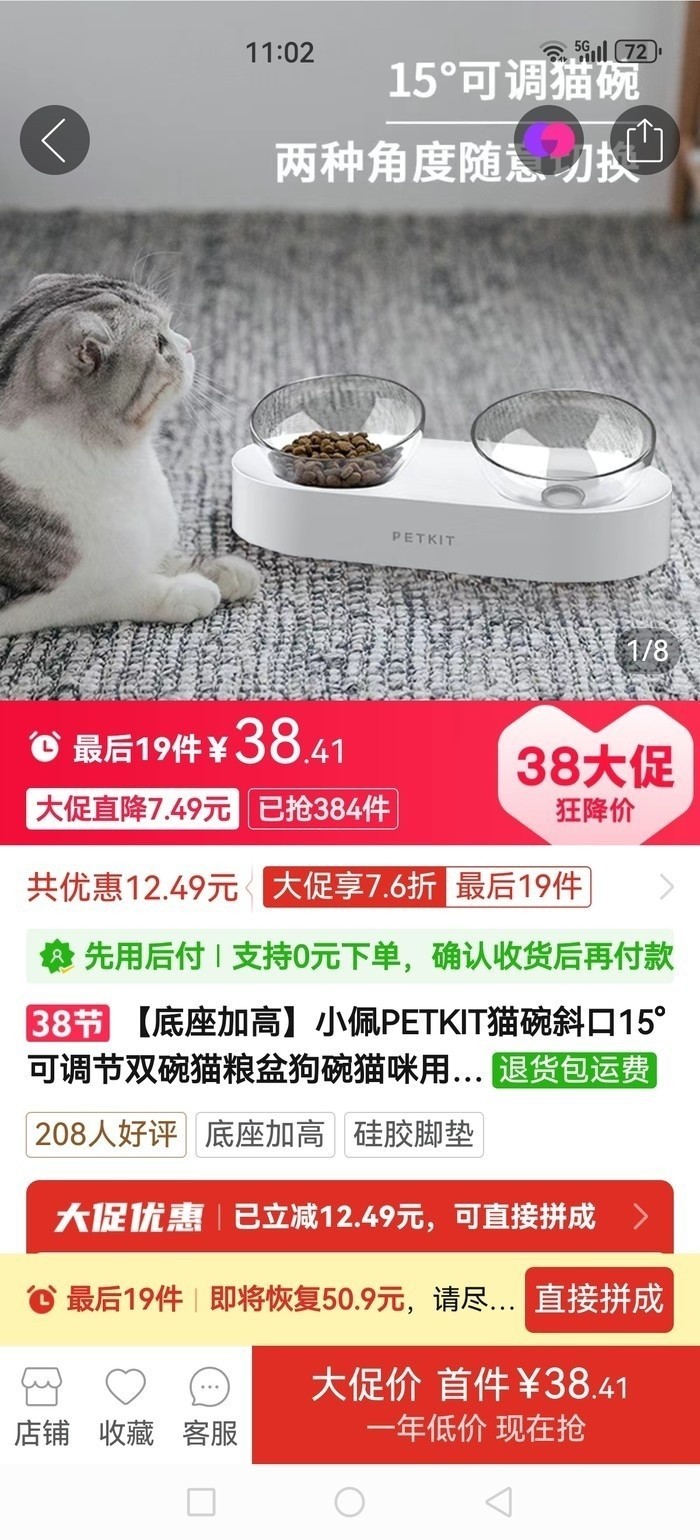Go back using the top-left arrow
The height and width of the screenshot is (1540, 700).
[54, 140]
